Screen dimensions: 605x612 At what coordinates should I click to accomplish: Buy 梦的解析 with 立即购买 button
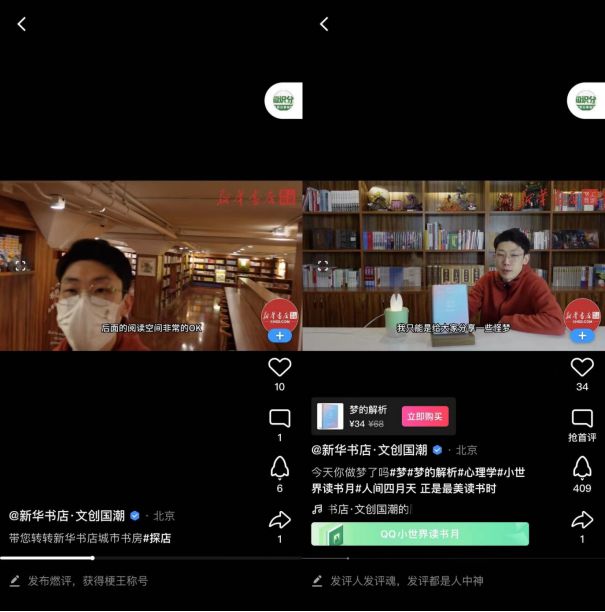pyautogui.click(x=425, y=416)
